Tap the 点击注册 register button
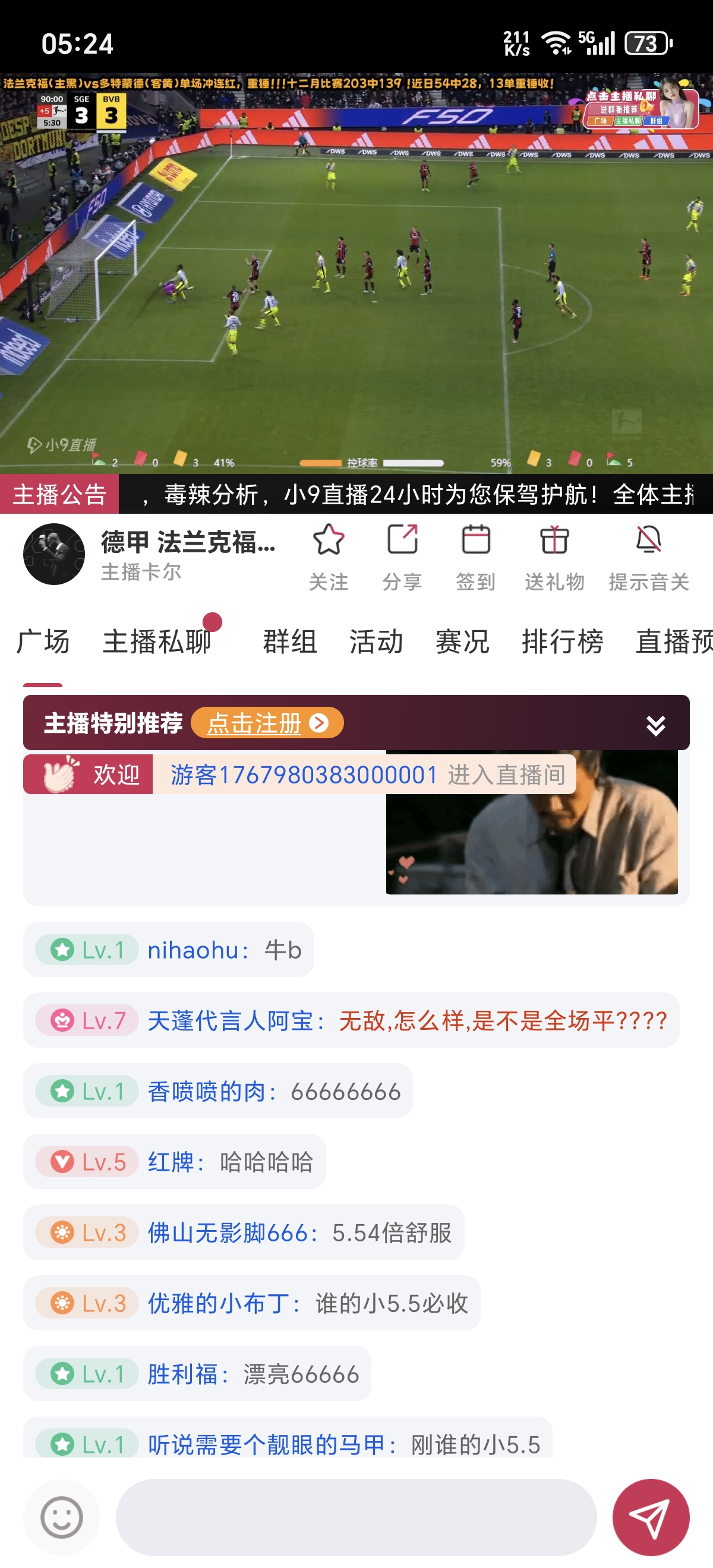Image resolution: width=713 pixels, height=1568 pixels. pyautogui.click(x=267, y=723)
